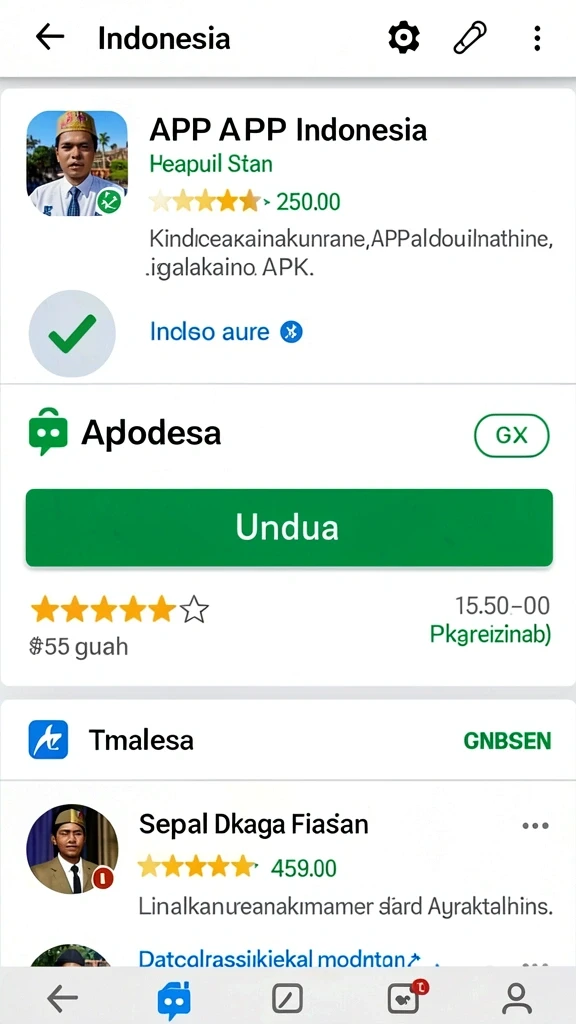
Task: Go back using the top arrow
Action: (50, 38)
